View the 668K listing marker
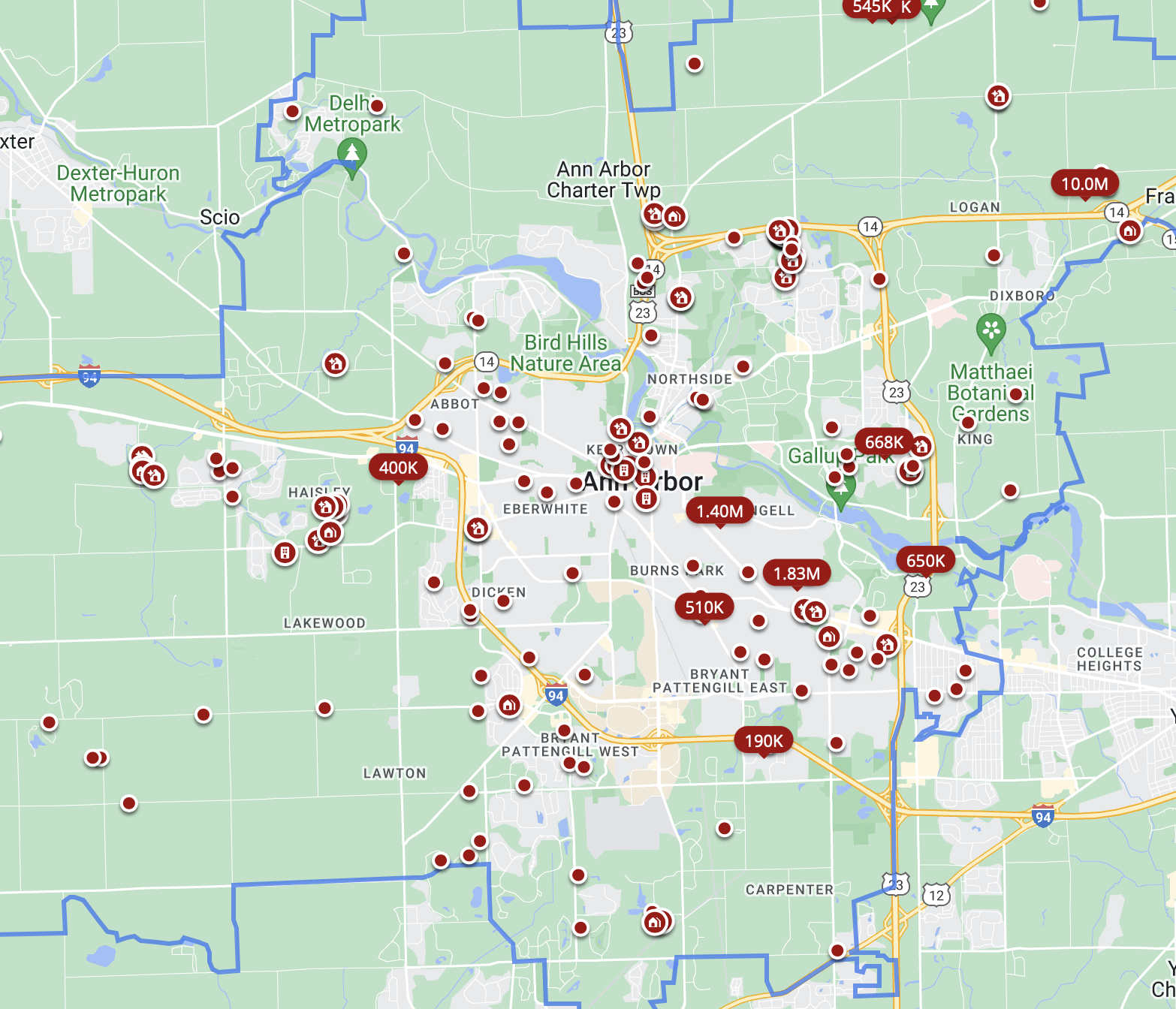This screenshot has height=1009, width=1176. pyautogui.click(x=884, y=442)
